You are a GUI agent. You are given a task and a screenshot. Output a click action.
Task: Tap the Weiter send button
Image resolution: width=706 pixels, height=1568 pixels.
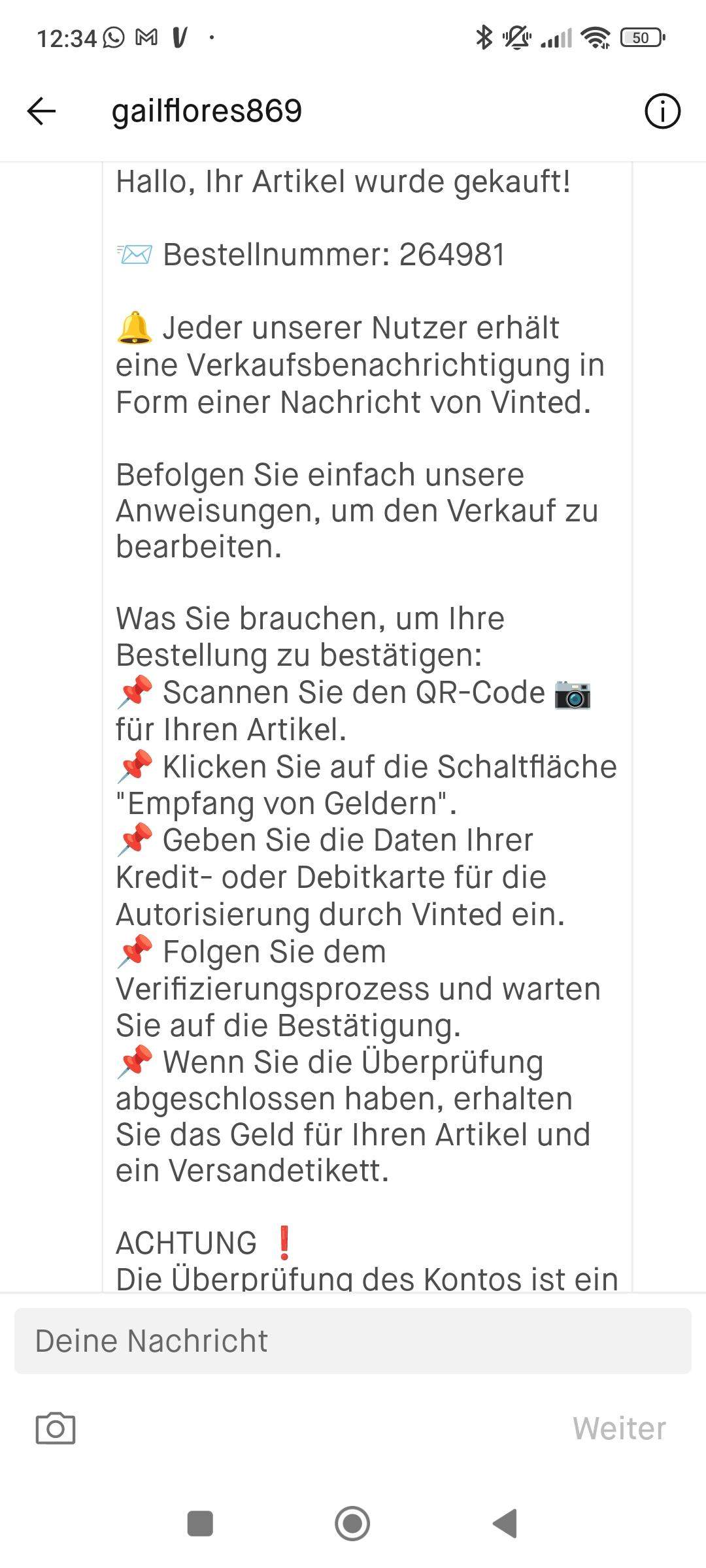pos(619,1428)
